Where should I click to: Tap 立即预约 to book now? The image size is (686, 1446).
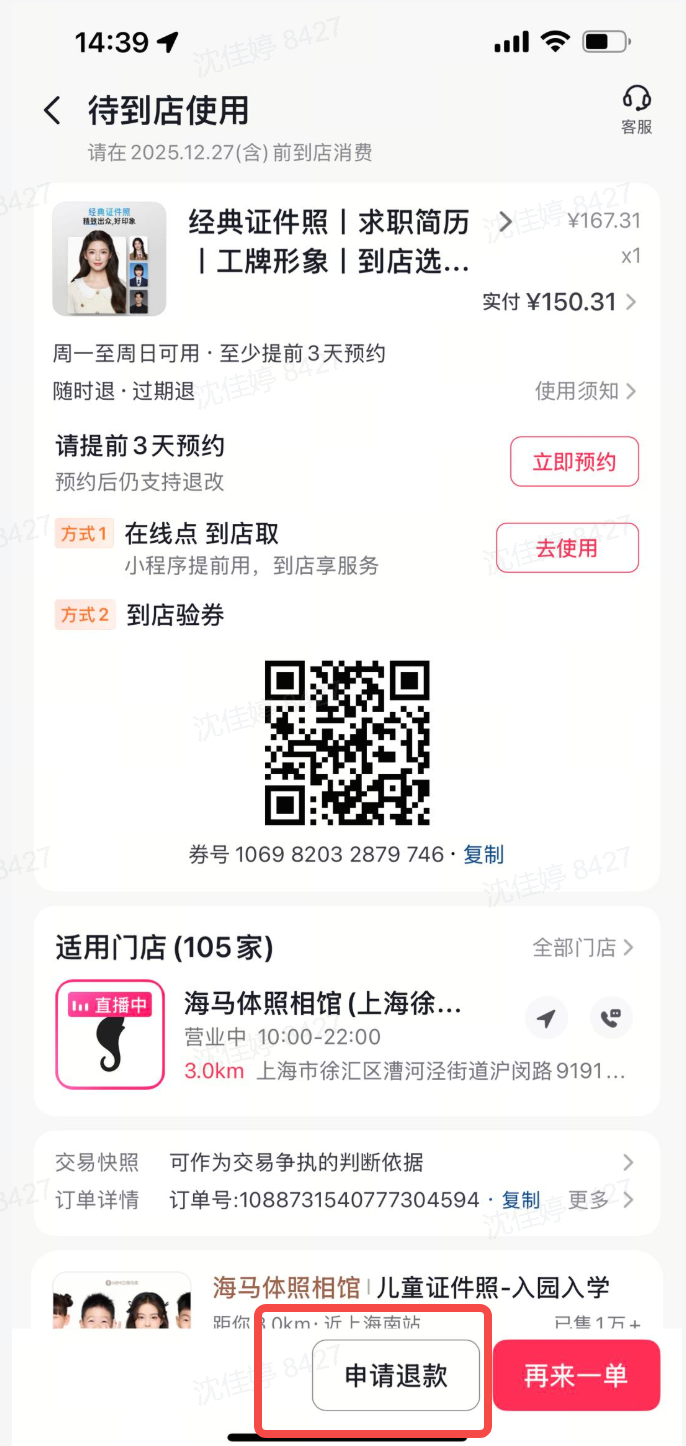pos(574,462)
